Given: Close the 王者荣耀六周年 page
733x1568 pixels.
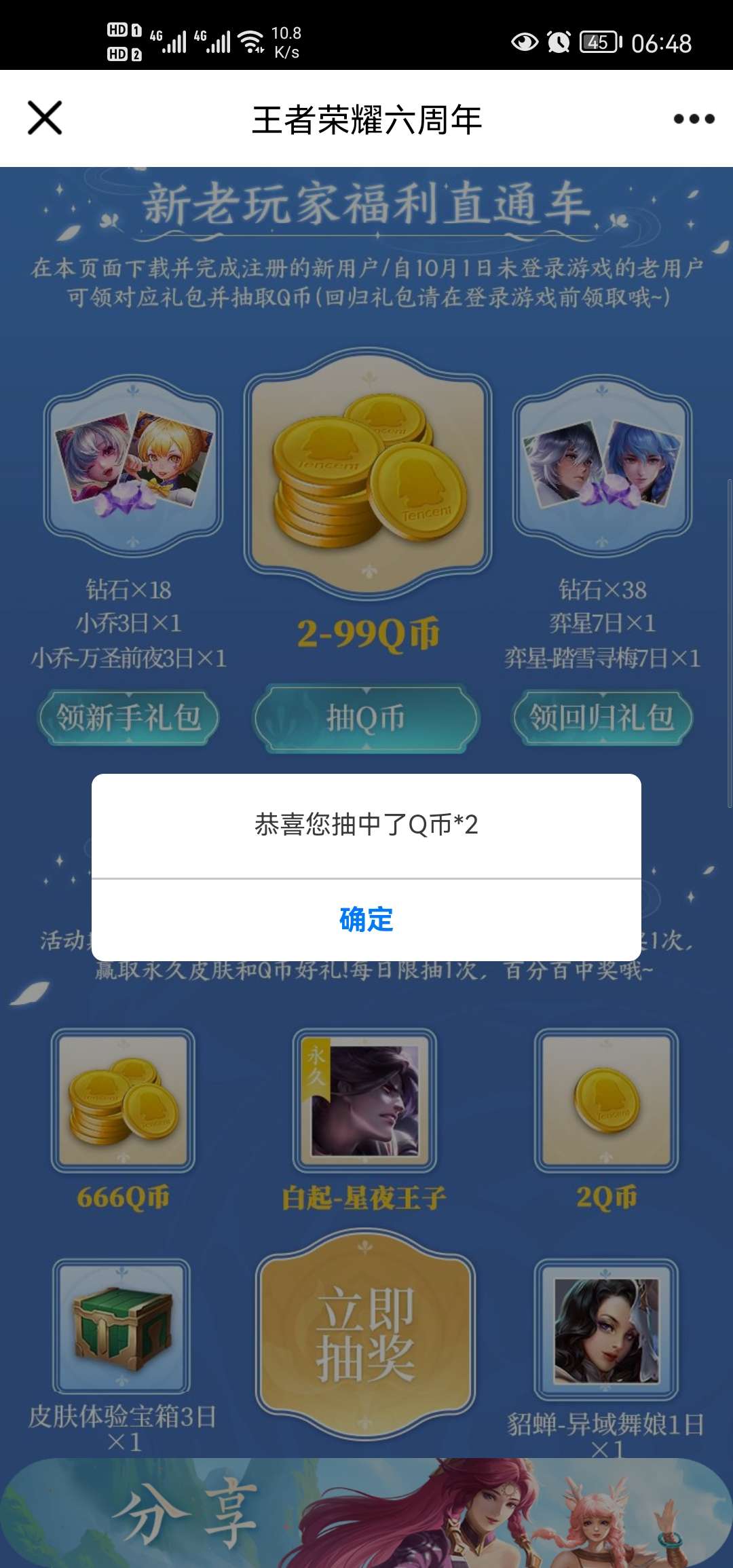Looking at the screenshot, I should tap(45, 118).
